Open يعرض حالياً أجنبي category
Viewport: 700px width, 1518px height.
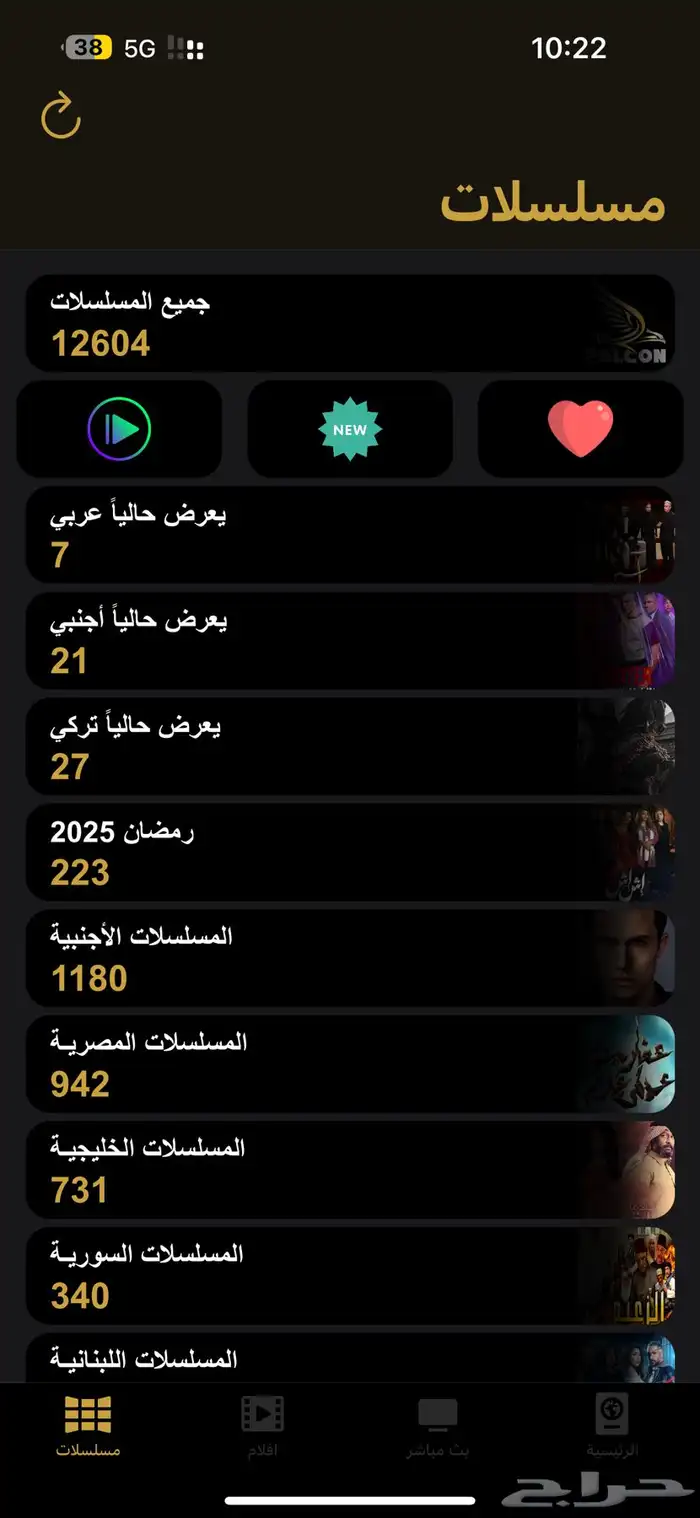(350, 641)
